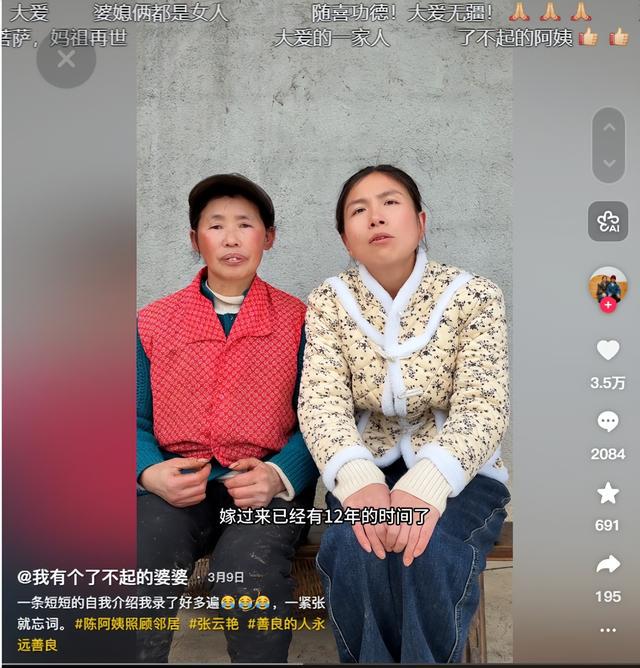Open the hashtag #张云艳
The height and width of the screenshot is (668, 640).
coord(214,623)
